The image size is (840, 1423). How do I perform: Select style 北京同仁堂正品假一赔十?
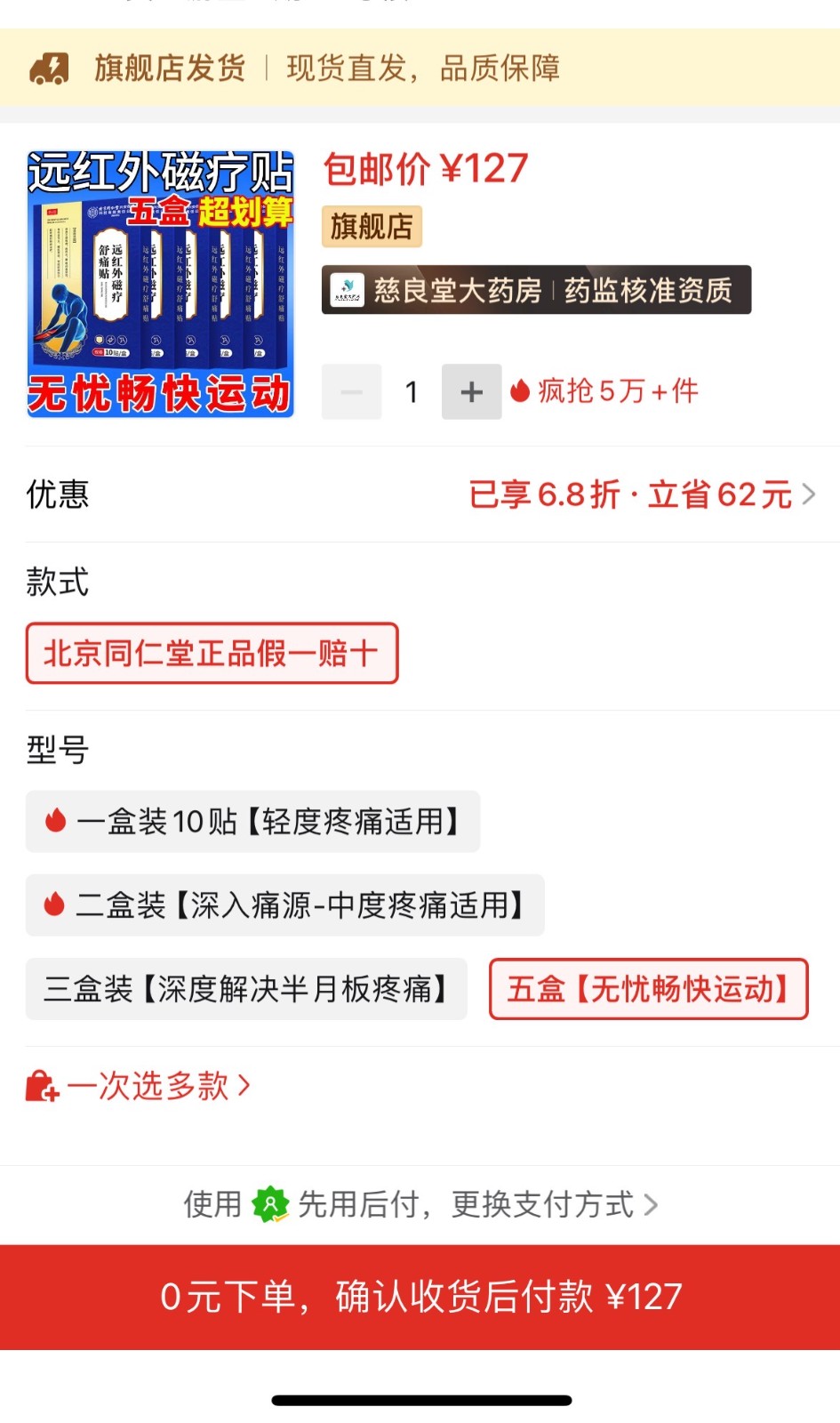point(212,654)
